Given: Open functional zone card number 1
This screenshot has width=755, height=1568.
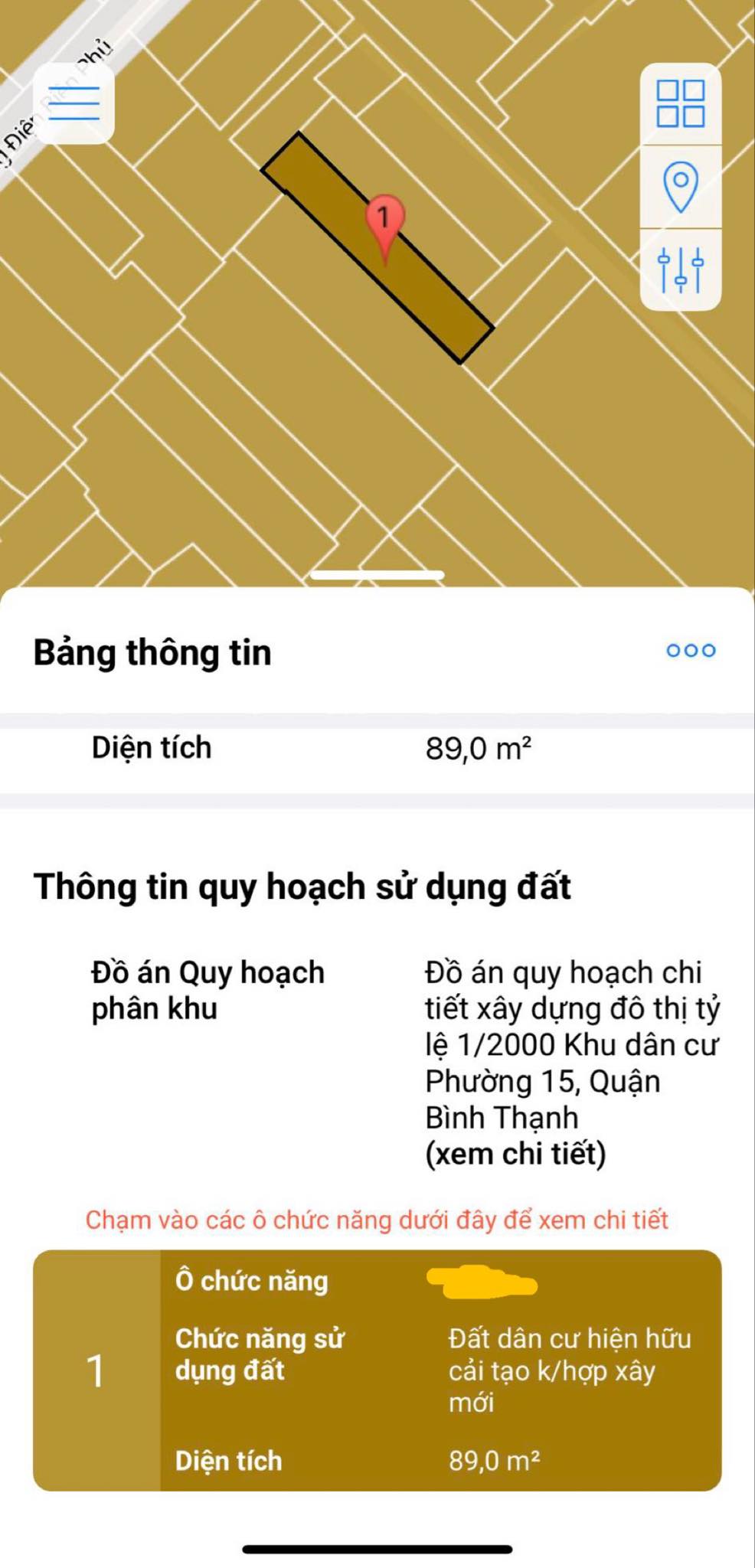Looking at the screenshot, I should (x=377, y=1370).
